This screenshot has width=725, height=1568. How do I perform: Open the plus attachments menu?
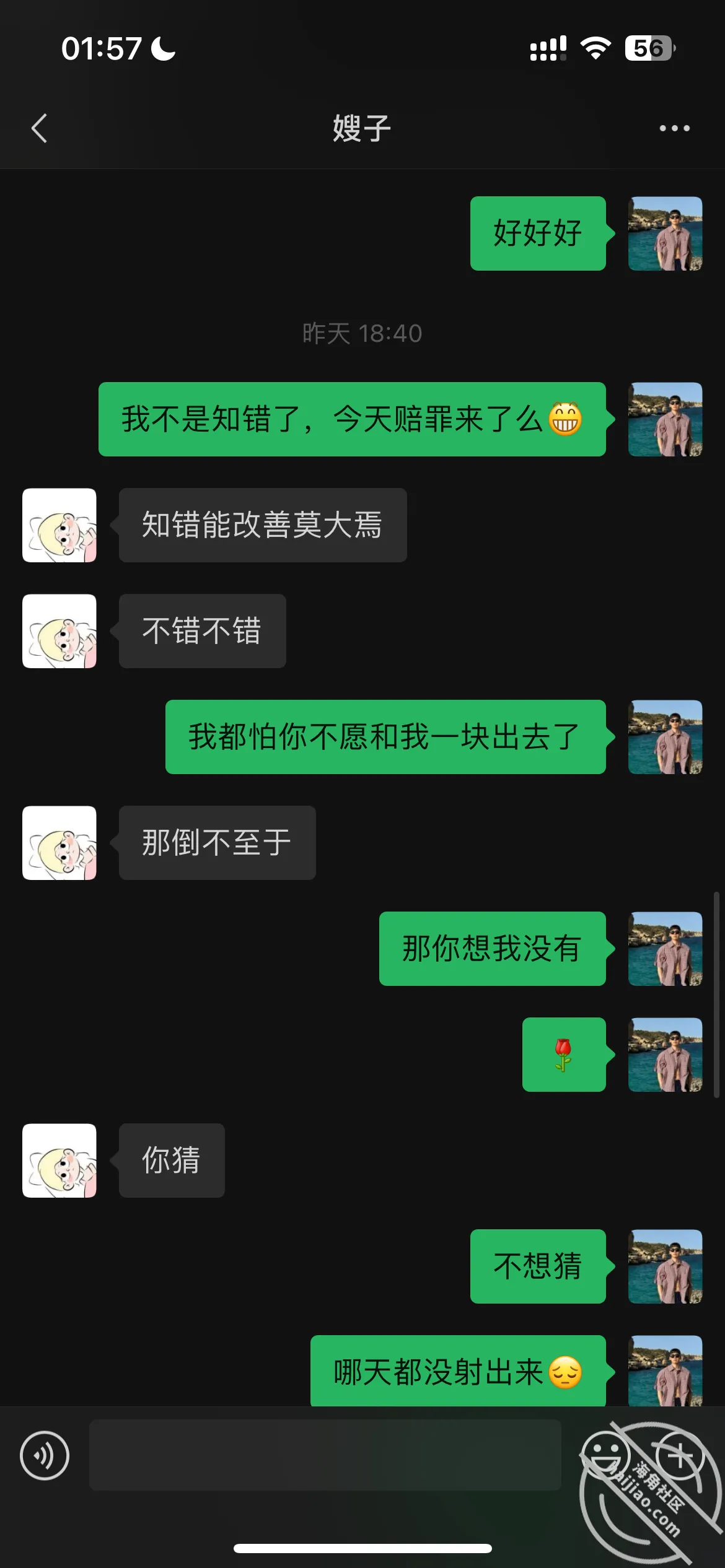click(x=680, y=1455)
